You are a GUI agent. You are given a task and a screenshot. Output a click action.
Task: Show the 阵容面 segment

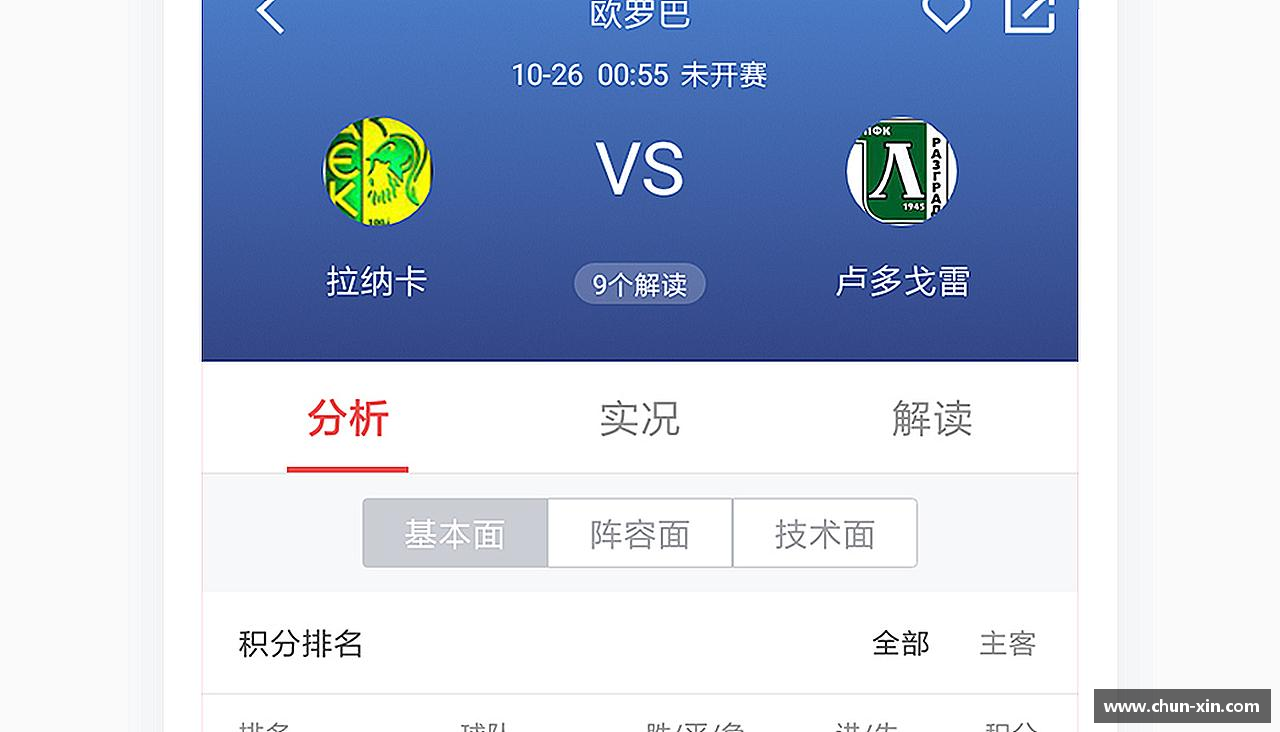[640, 534]
